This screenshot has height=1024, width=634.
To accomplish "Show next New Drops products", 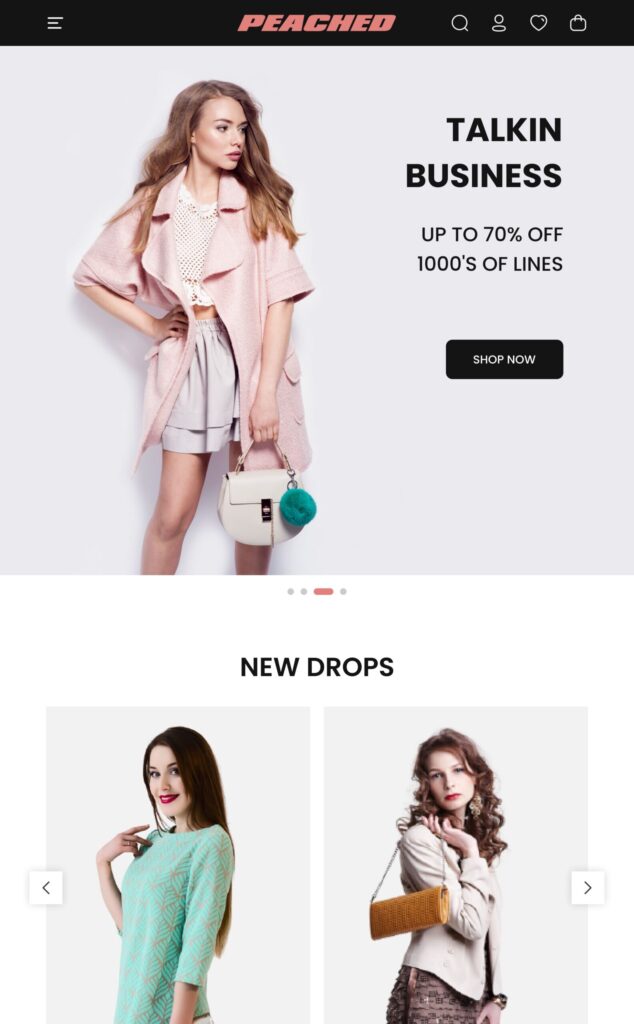I will pyautogui.click(x=588, y=887).
